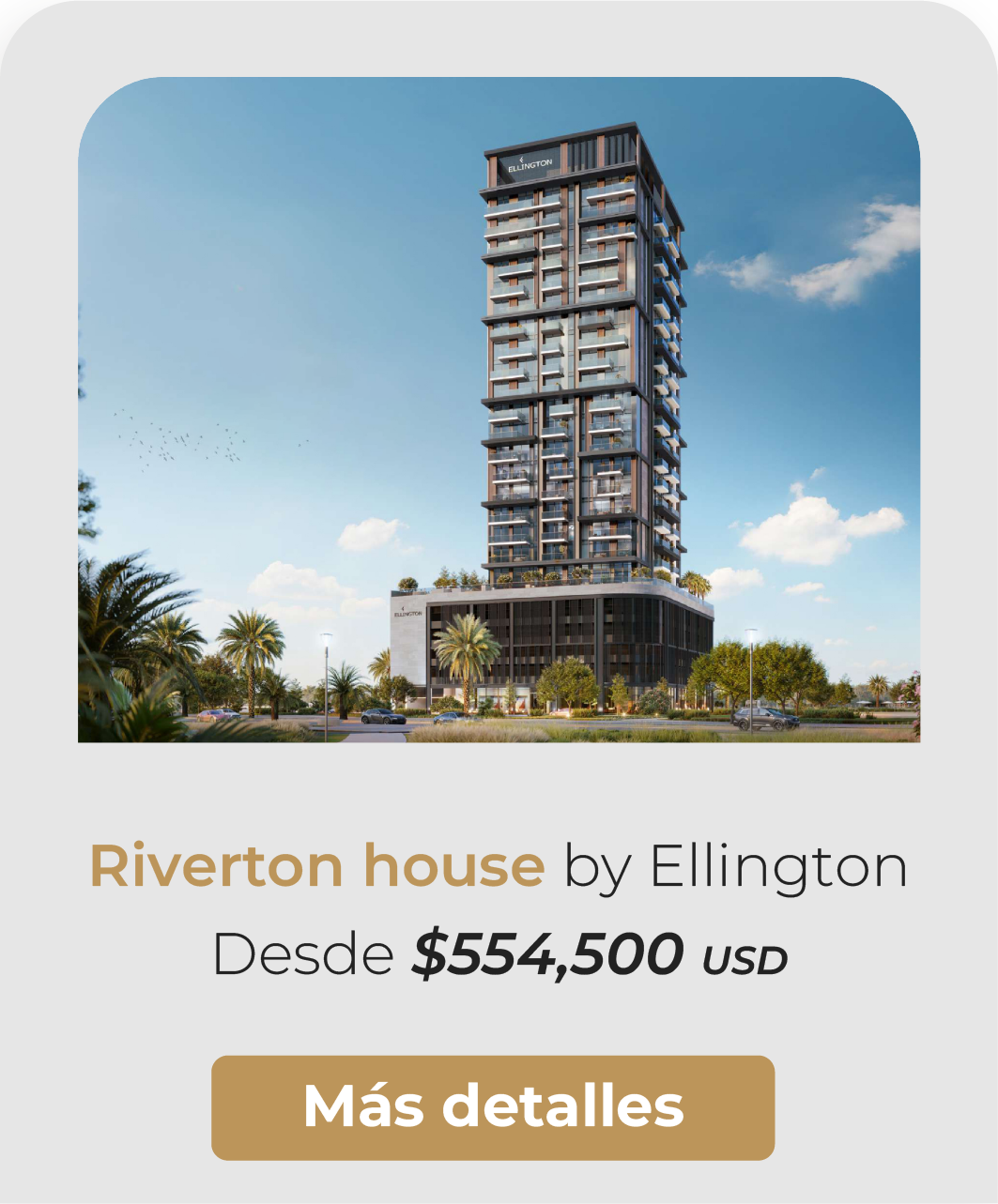This screenshot has height=1204, width=998.
Task: Open the Riverton house building photo
Action: tap(499, 410)
